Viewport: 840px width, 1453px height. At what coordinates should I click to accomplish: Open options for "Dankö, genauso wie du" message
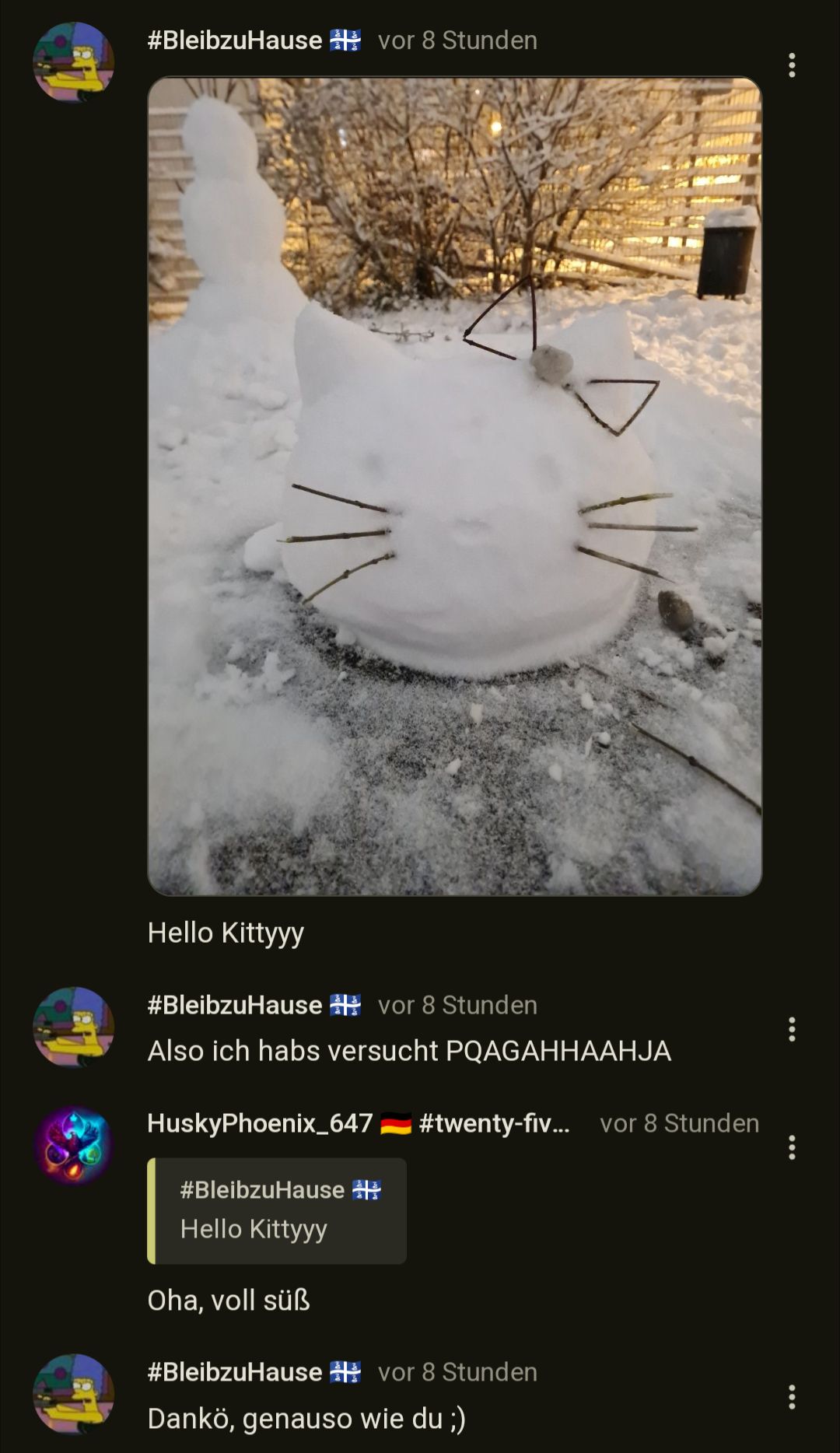pyautogui.click(x=792, y=1397)
